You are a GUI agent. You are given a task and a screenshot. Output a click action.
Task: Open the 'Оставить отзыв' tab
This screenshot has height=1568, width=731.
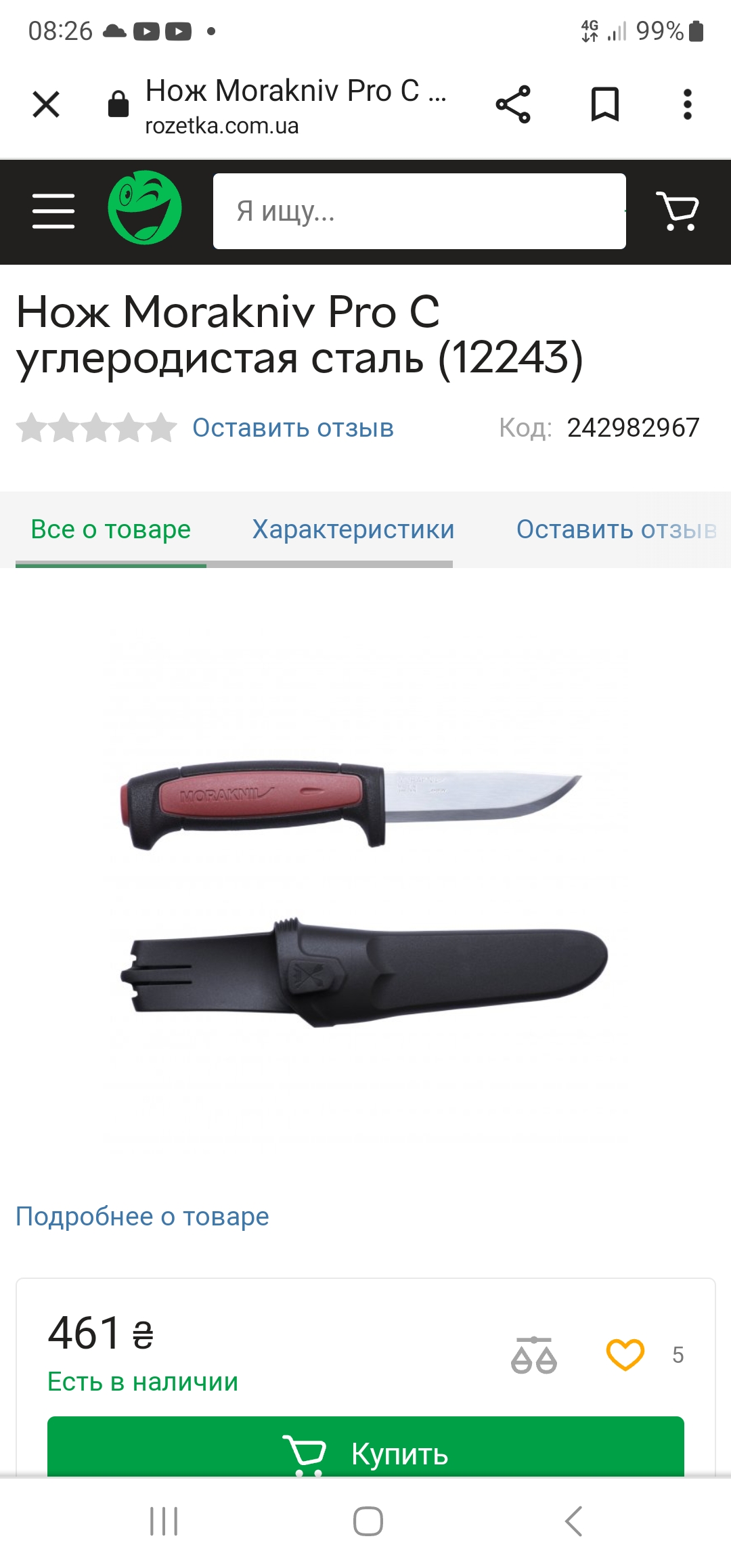point(616,529)
